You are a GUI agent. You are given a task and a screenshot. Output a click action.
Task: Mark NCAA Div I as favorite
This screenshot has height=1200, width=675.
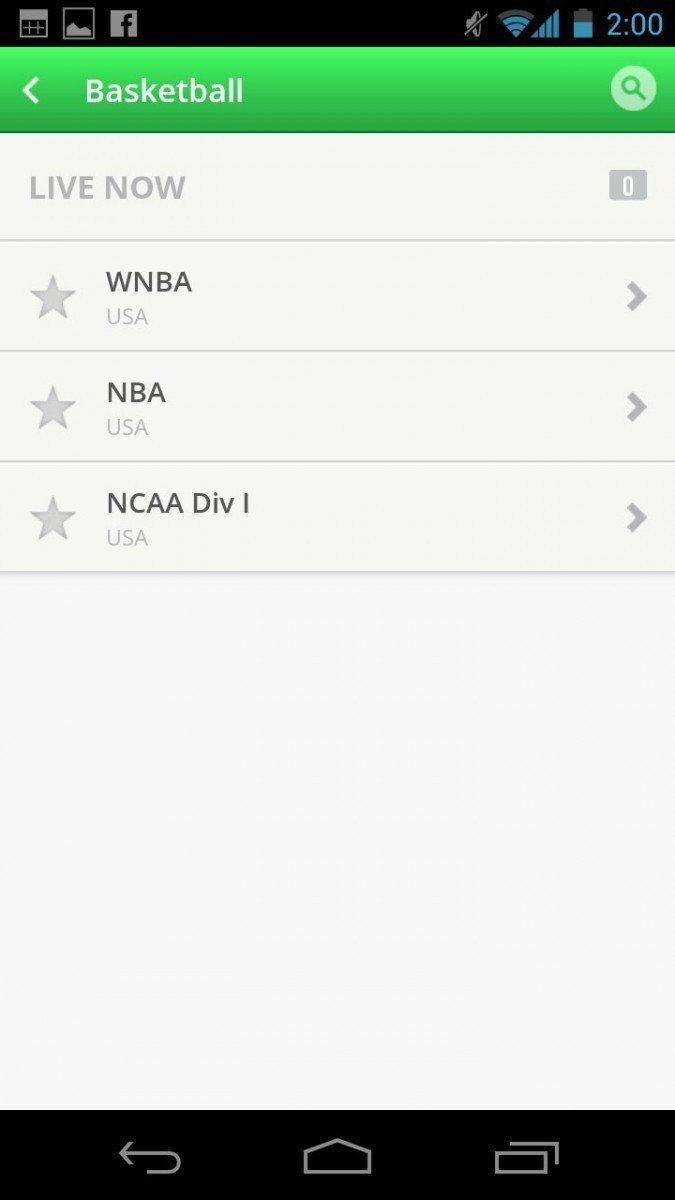[53, 519]
